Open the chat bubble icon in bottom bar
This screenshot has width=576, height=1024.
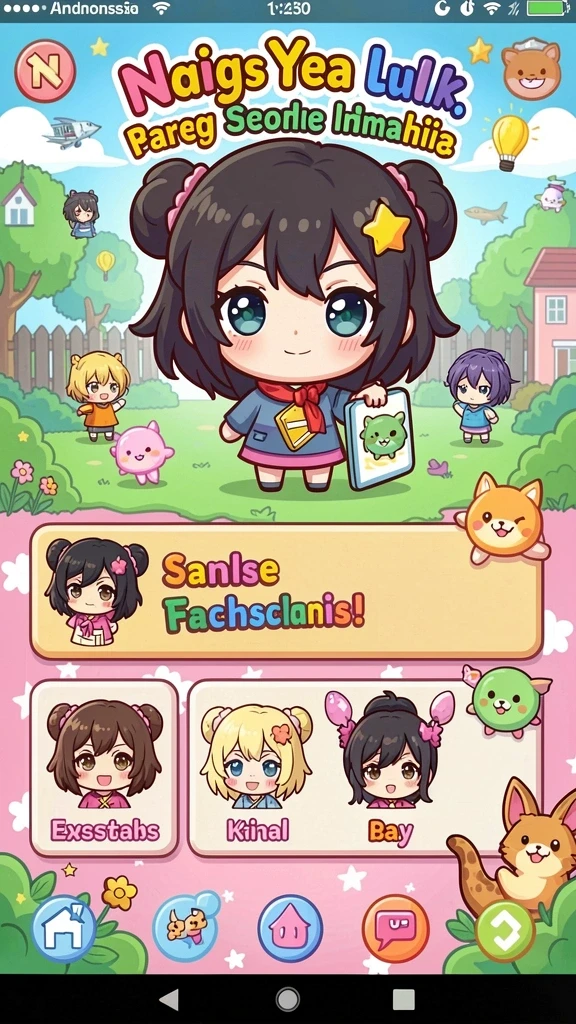point(396,929)
